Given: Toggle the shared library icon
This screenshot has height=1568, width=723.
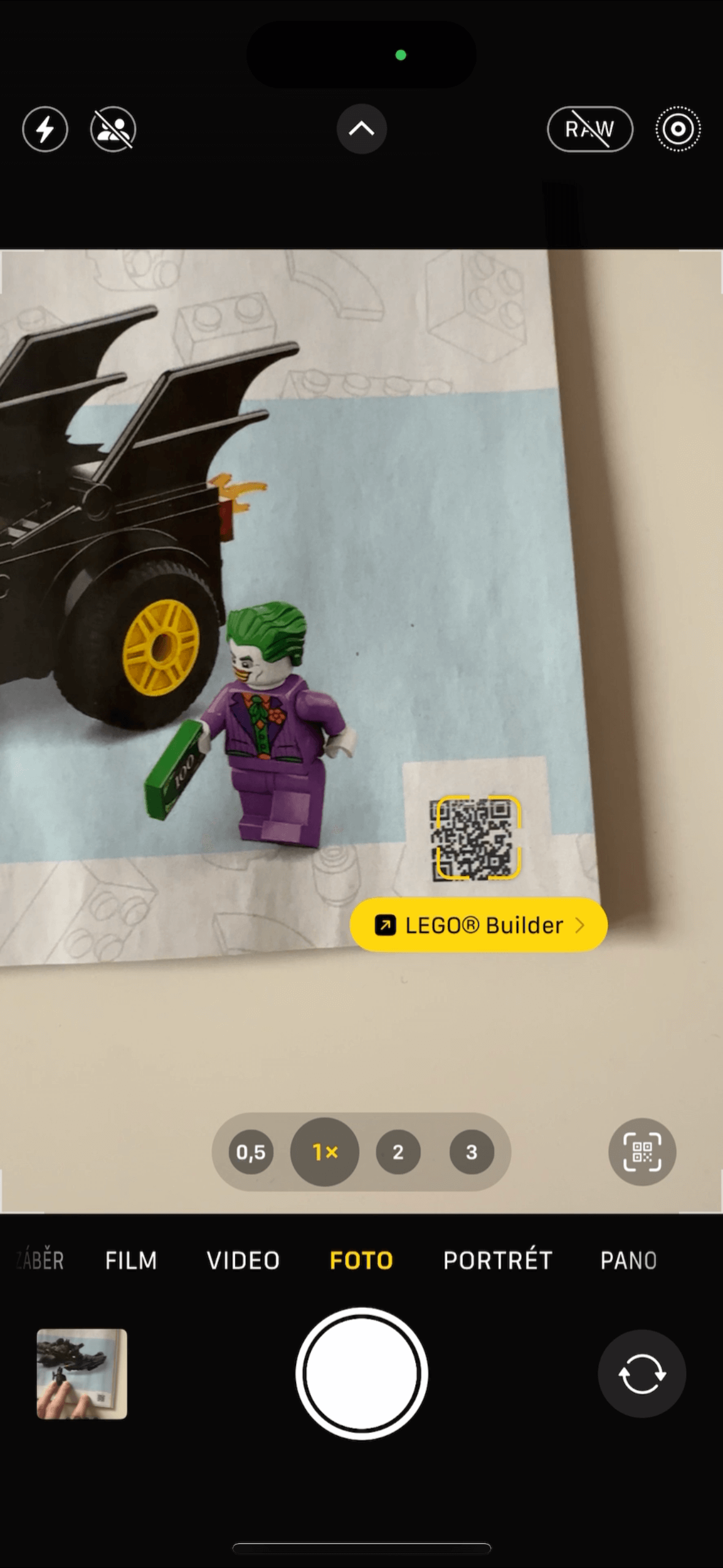Looking at the screenshot, I should (x=113, y=129).
